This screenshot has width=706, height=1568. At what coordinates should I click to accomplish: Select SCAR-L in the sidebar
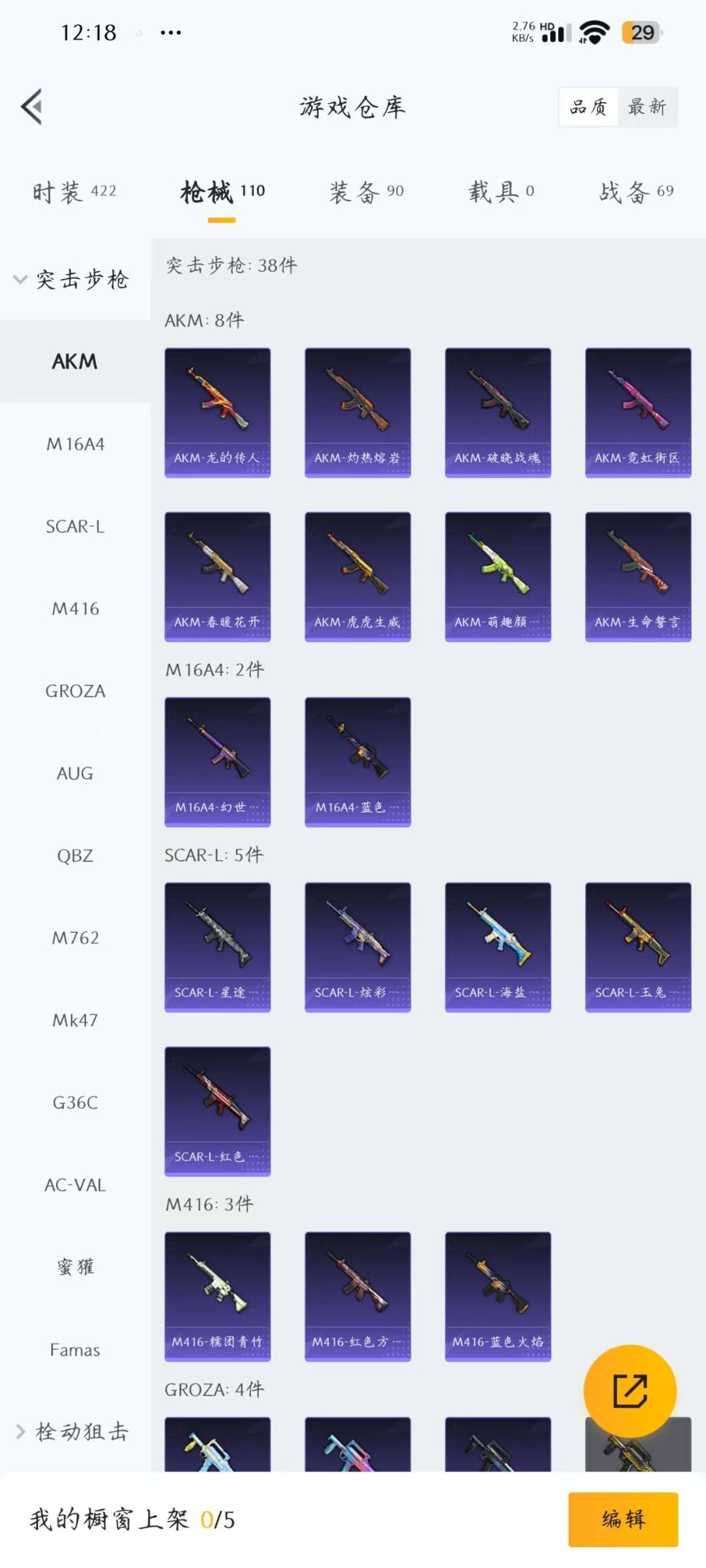[x=75, y=527]
